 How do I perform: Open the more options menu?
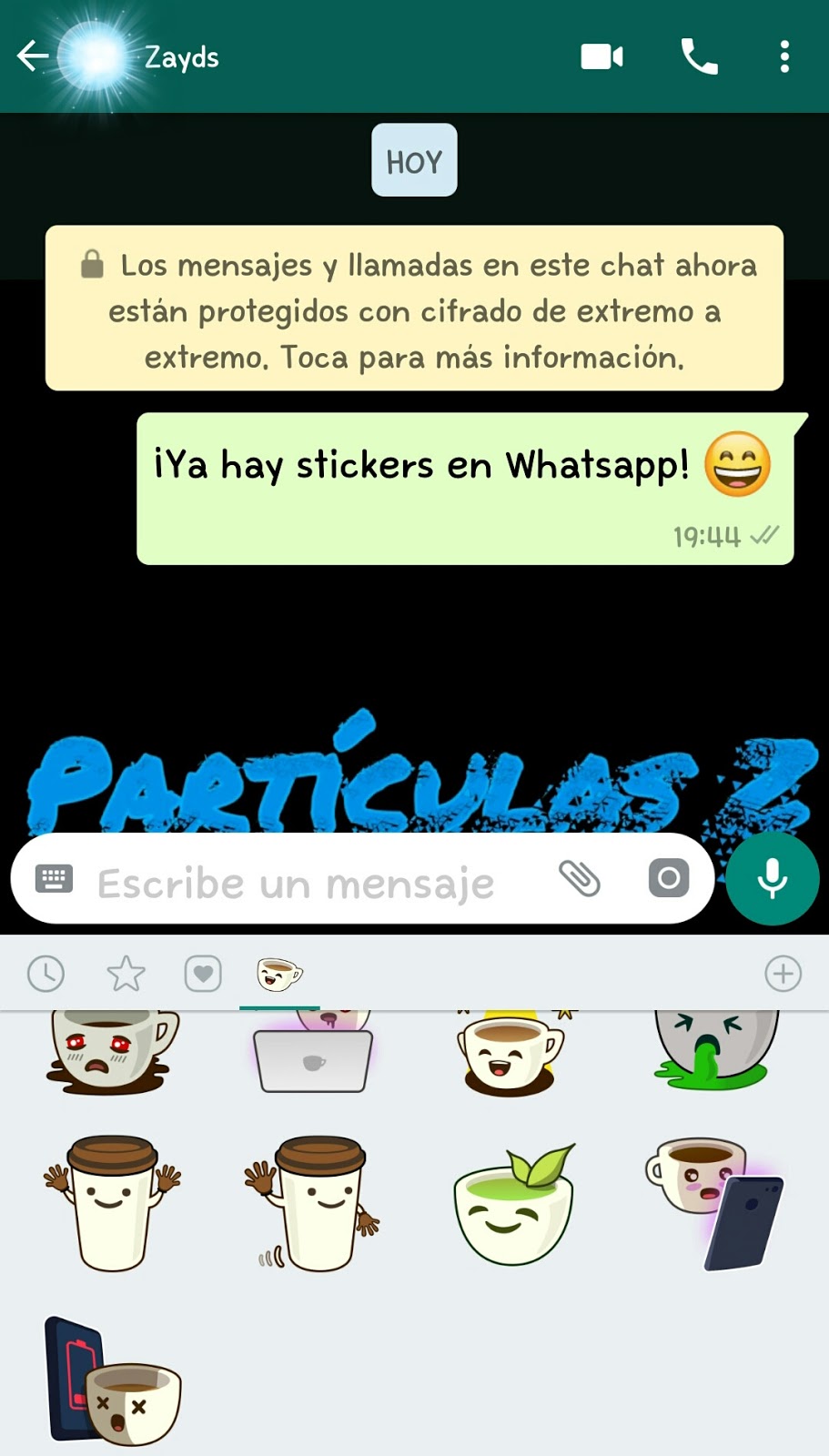pos(784,56)
